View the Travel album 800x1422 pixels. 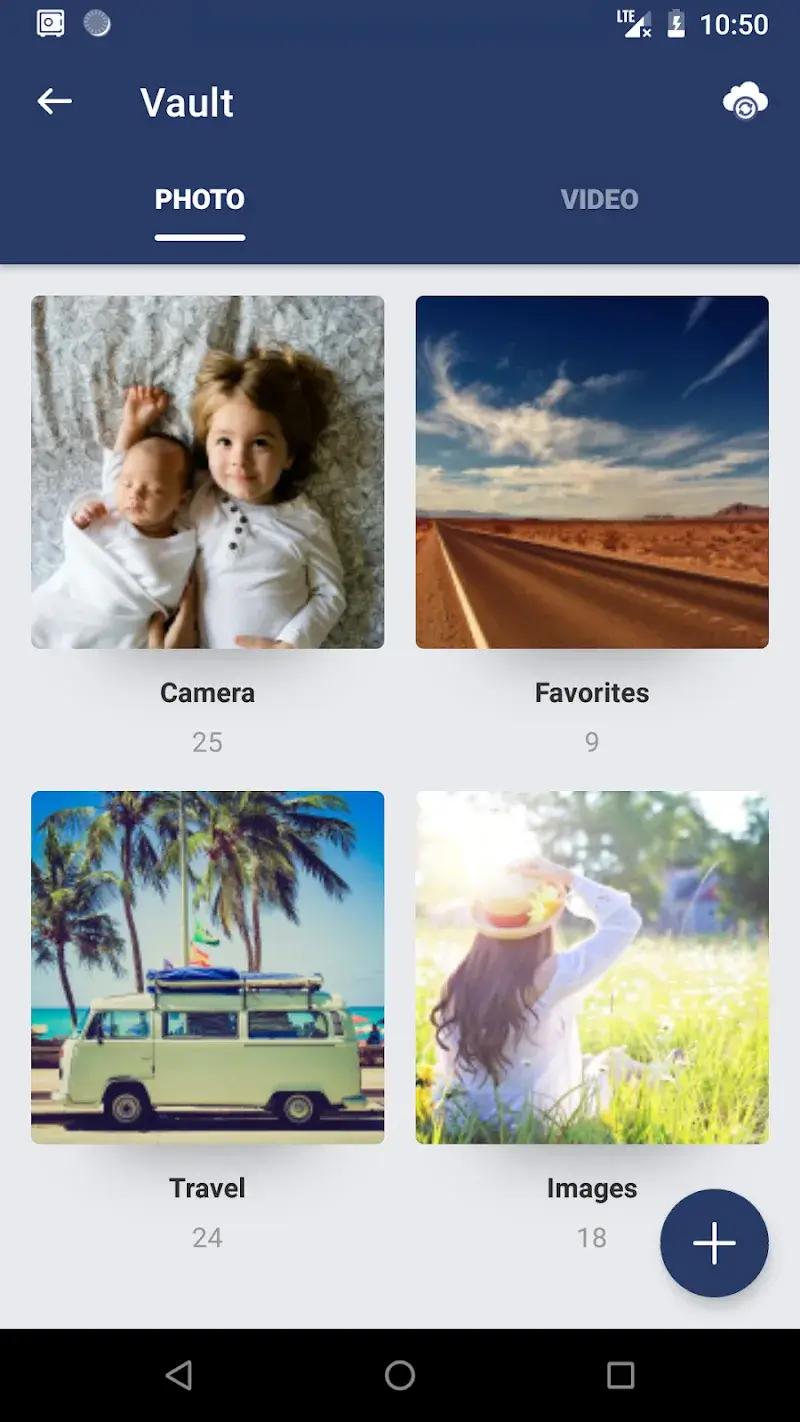coord(208,967)
